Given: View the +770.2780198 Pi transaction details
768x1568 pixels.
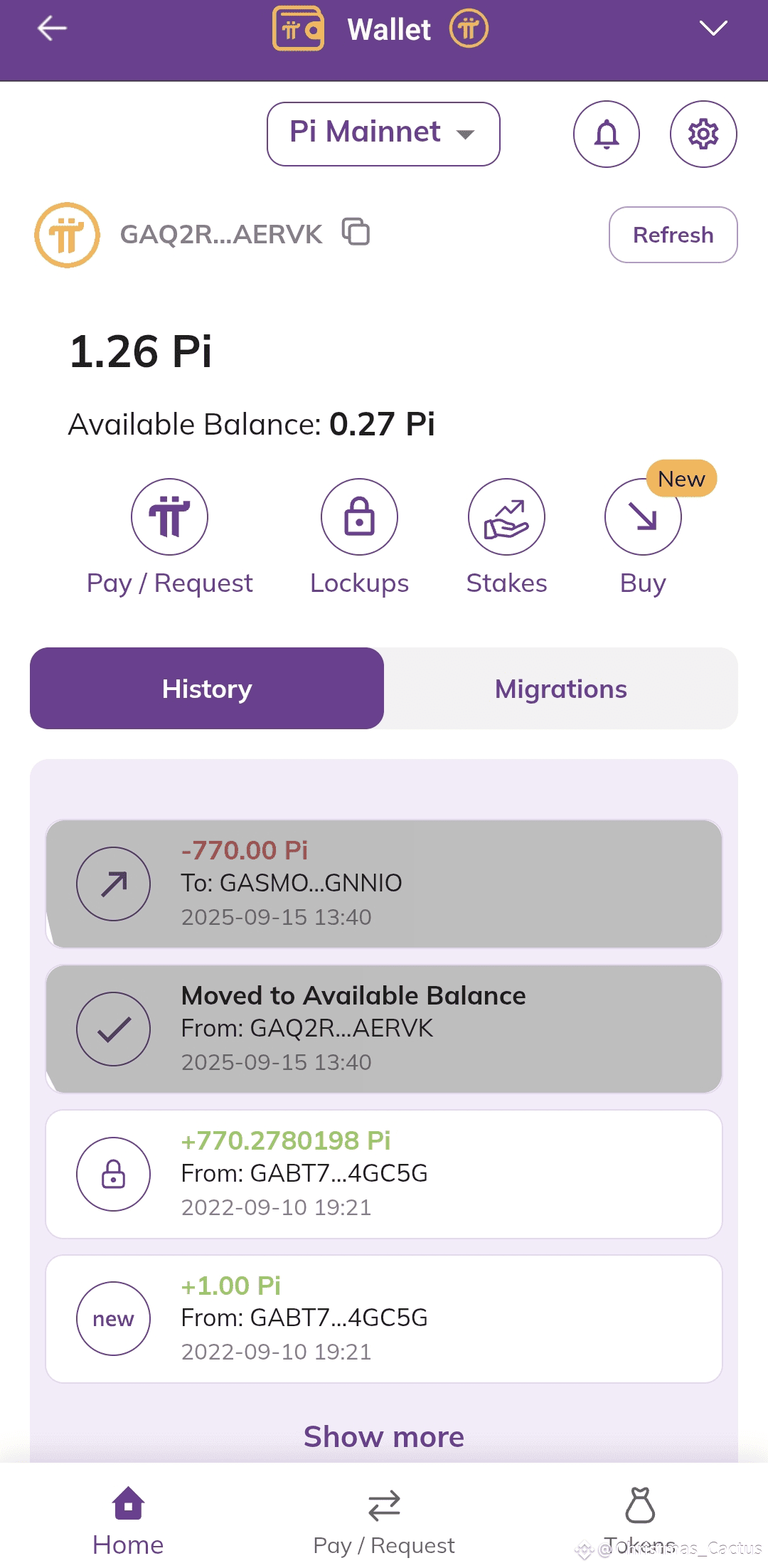Looking at the screenshot, I should coord(384,1174).
